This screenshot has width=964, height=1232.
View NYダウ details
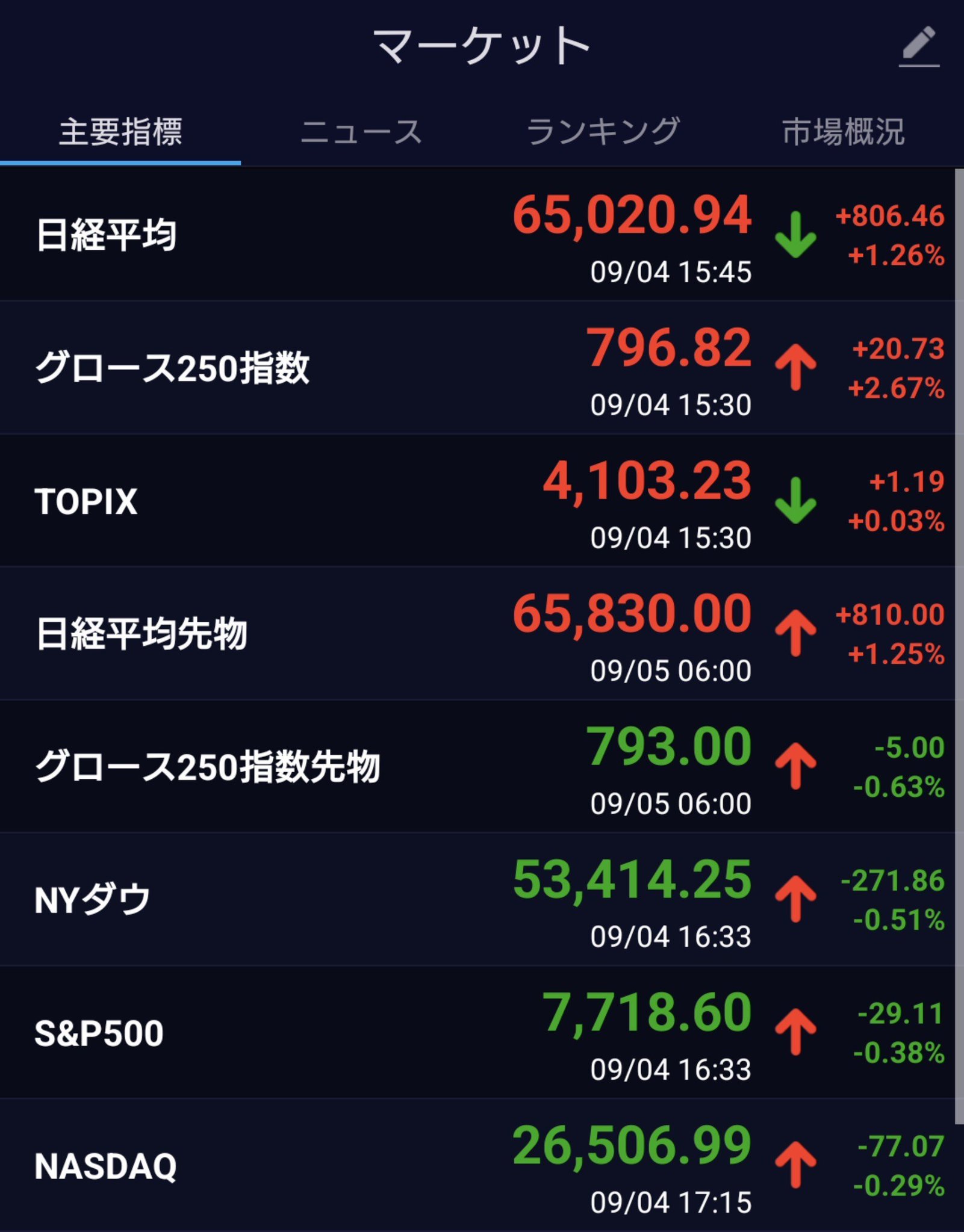click(x=477, y=900)
